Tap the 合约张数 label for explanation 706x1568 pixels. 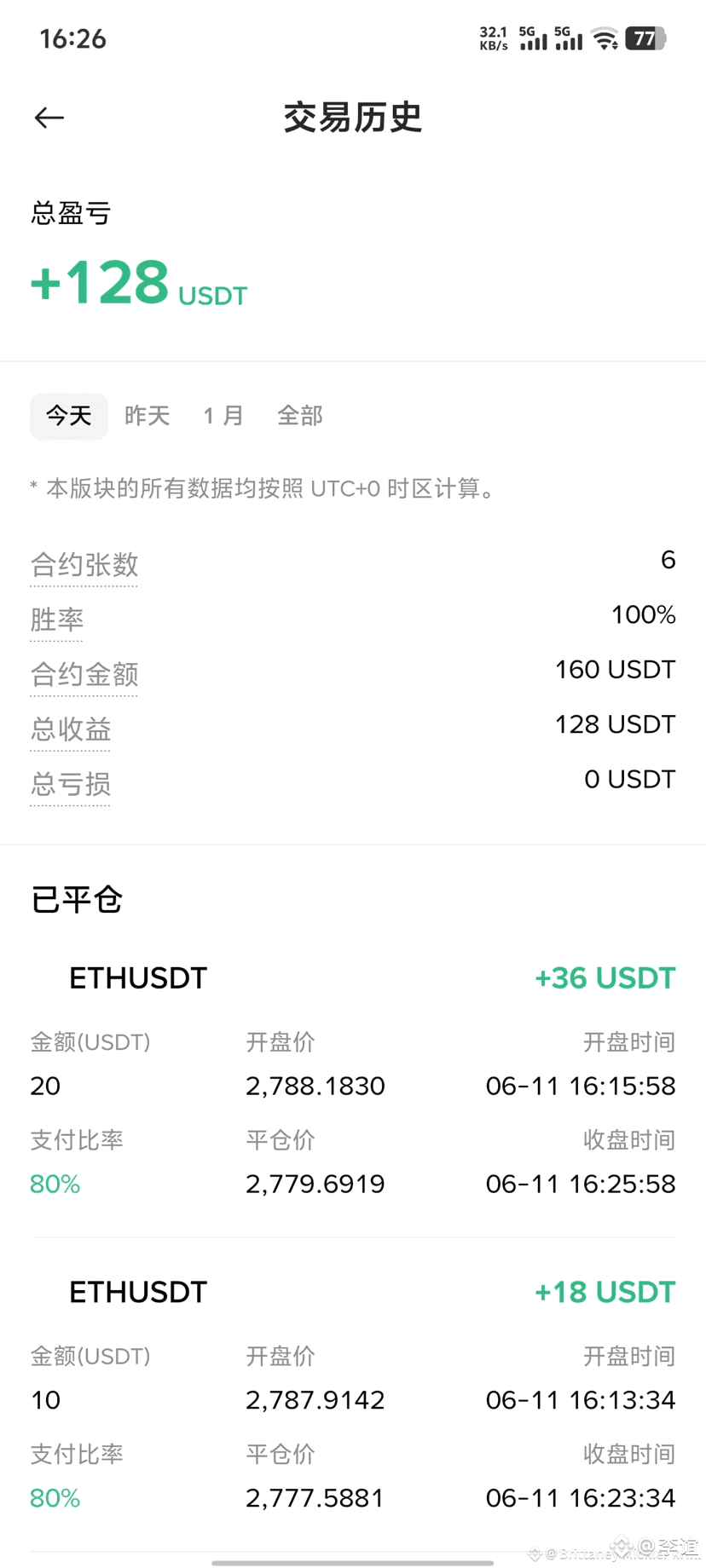[x=84, y=564]
